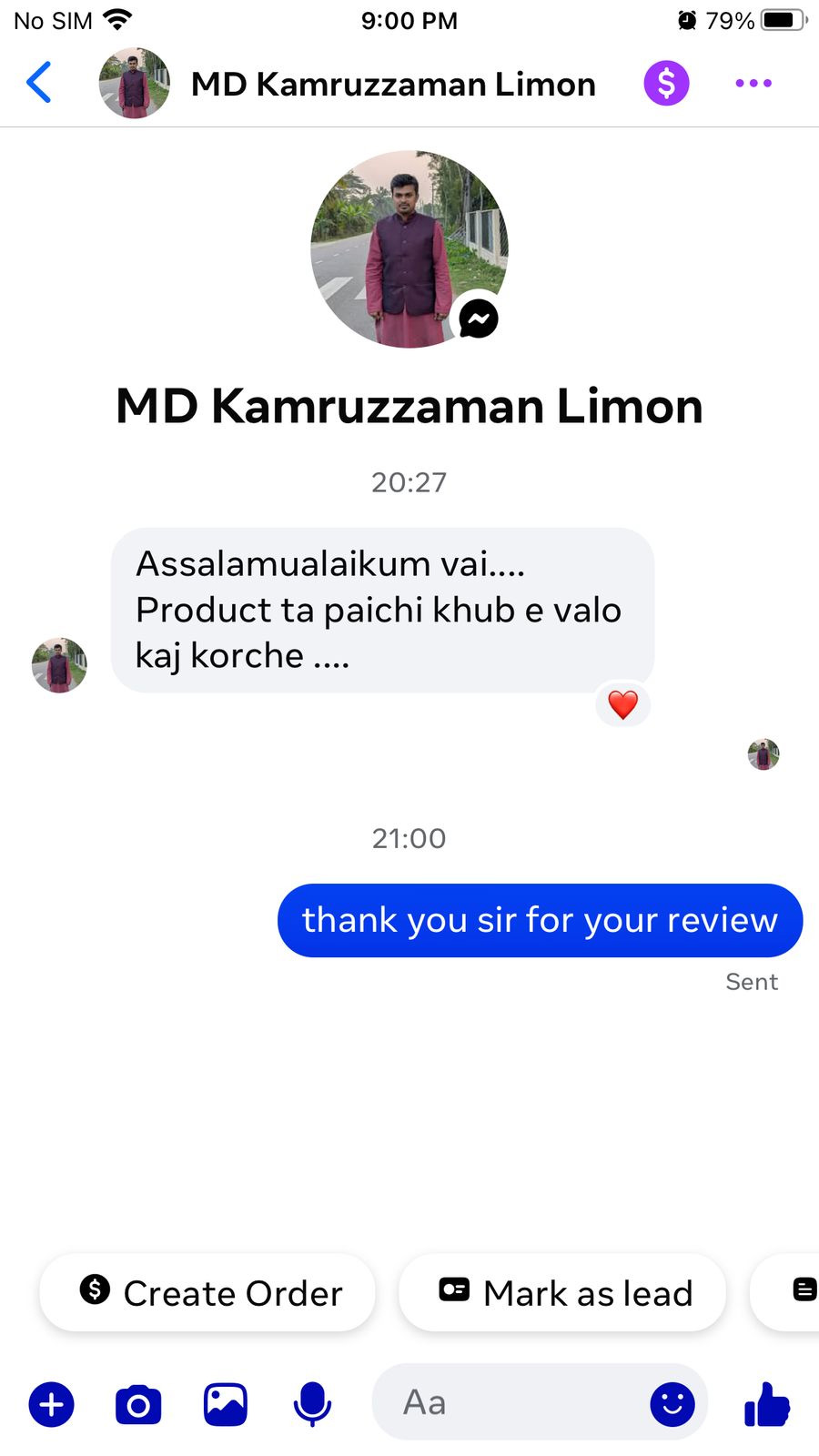Focus the Aa message input field

pyautogui.click(x=510, y=1402)
